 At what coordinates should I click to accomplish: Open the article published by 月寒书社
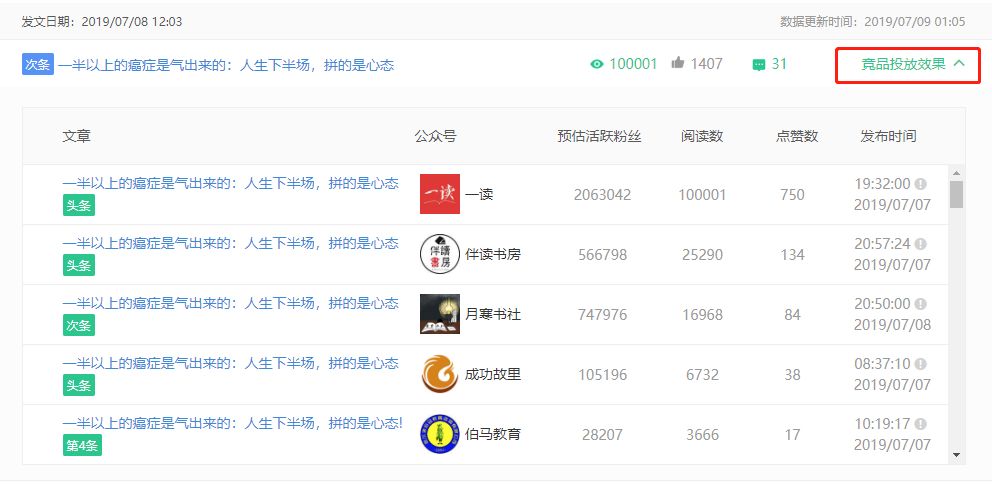coord(230,303)
